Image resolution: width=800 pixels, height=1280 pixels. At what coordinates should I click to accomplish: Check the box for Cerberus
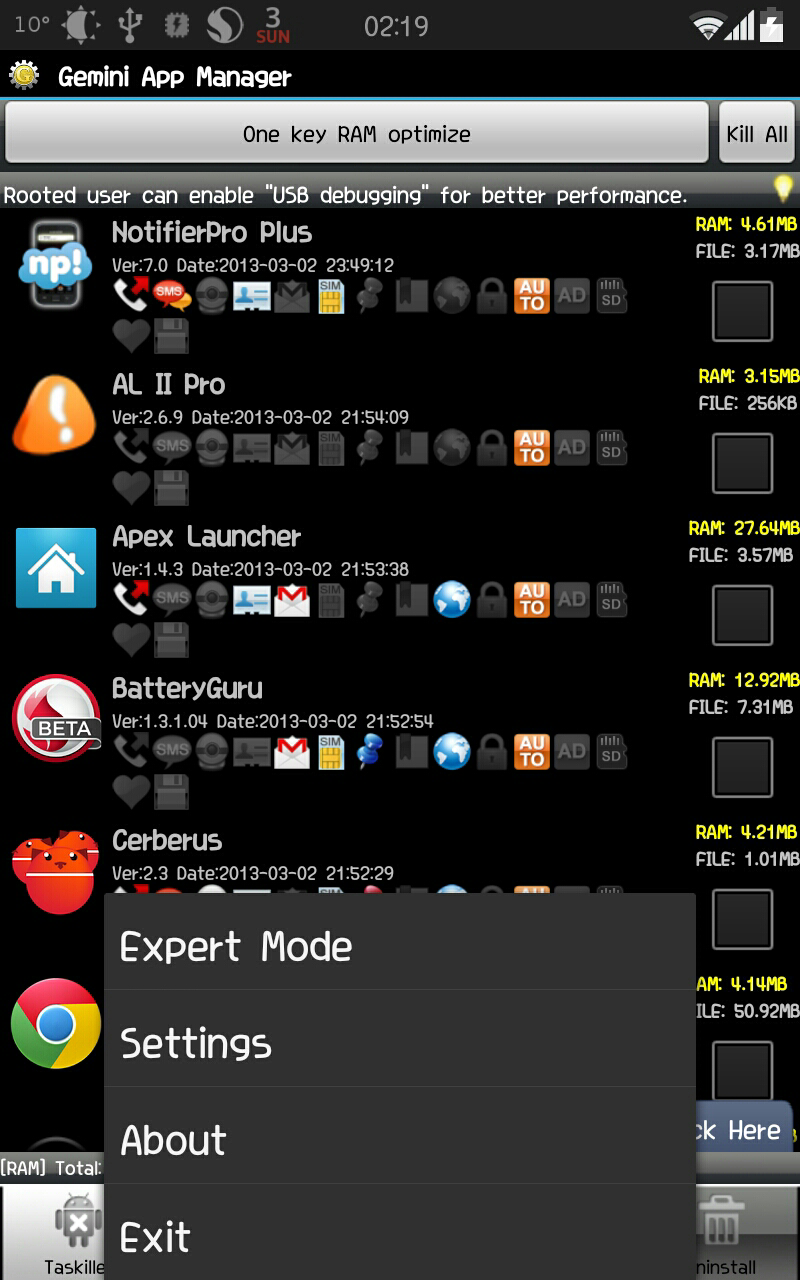742,917
